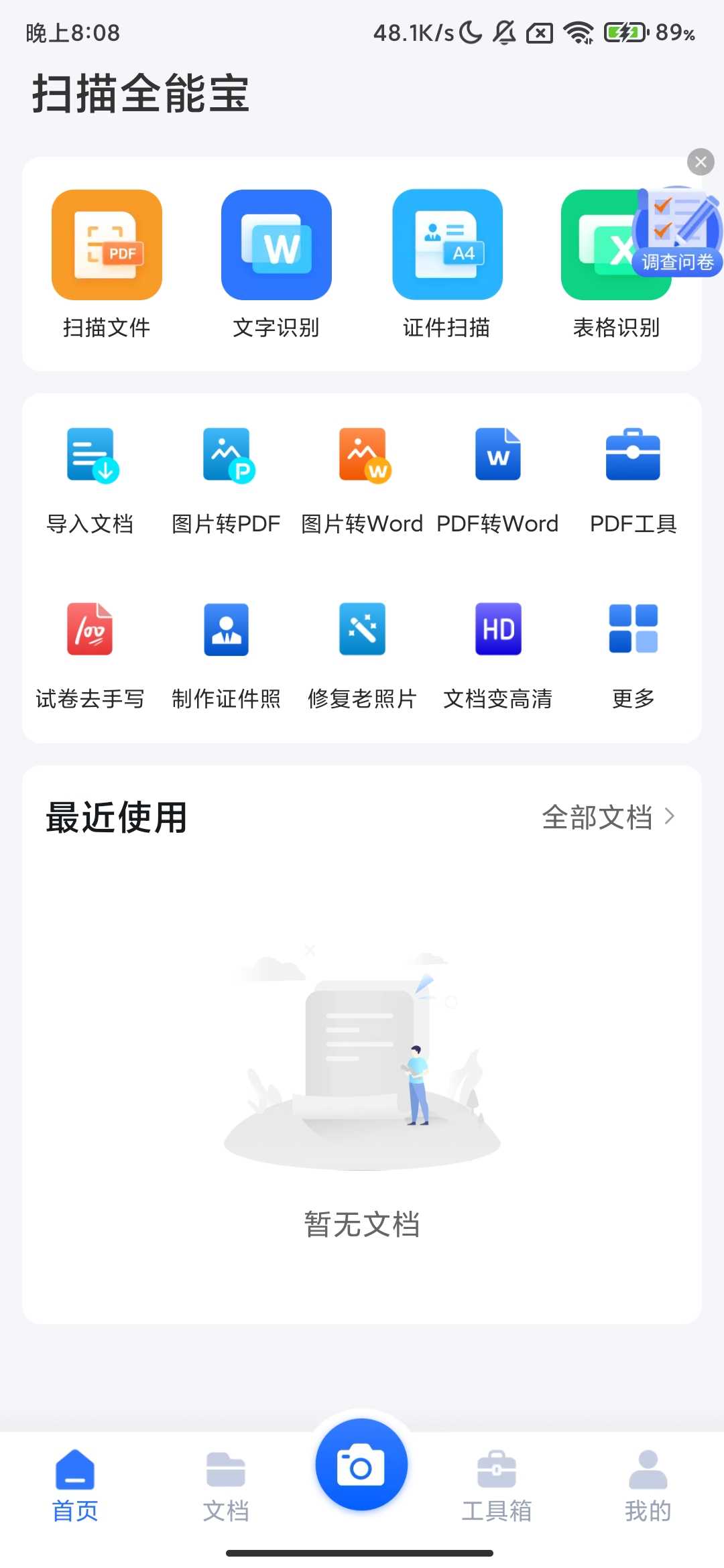Image resolution: width=724 pixels, height=1568 pixels.
Task: Tap the camera button to scan
Action: click(x=361, y=1464)
